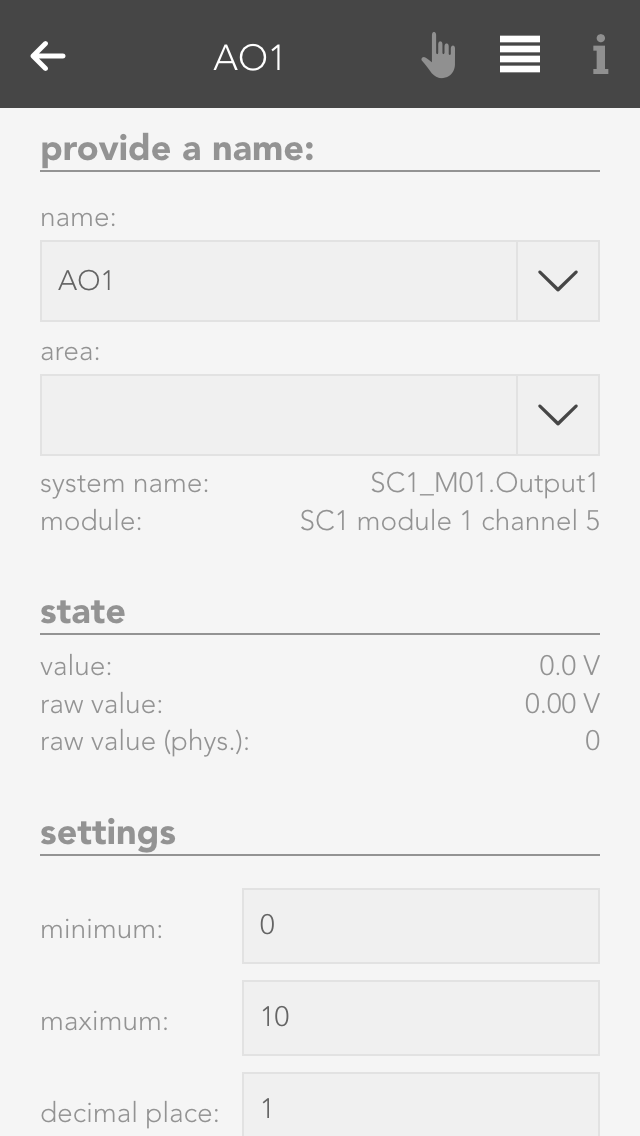Expand the area dropdown arrow
This screenshot has width=640, height=1136.
558,415
